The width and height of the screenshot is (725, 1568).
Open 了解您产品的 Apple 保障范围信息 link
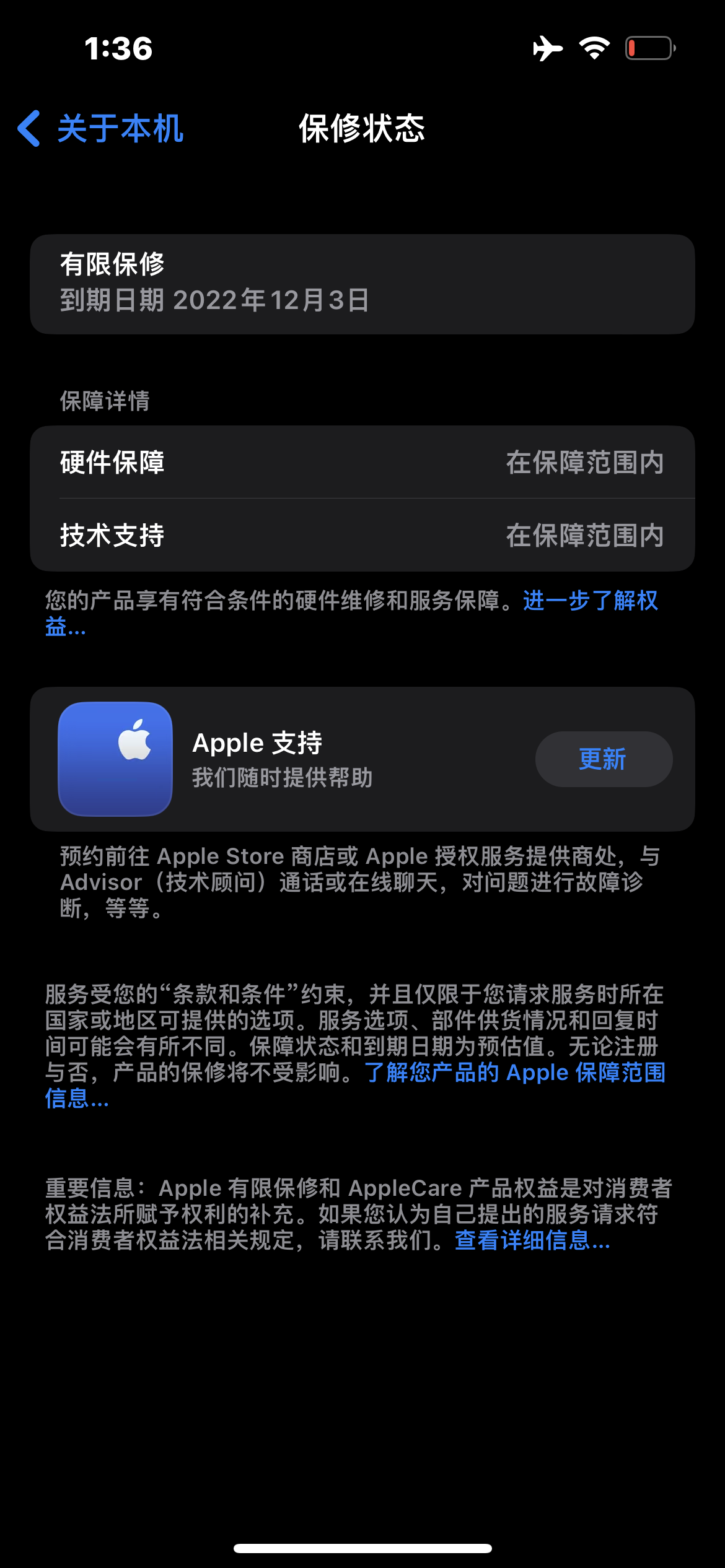click(x=514, y=1073)
